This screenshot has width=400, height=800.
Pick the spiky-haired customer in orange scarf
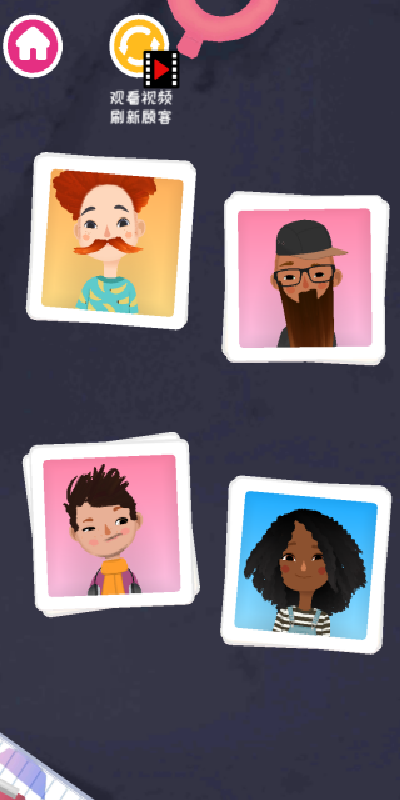[111, 525]
